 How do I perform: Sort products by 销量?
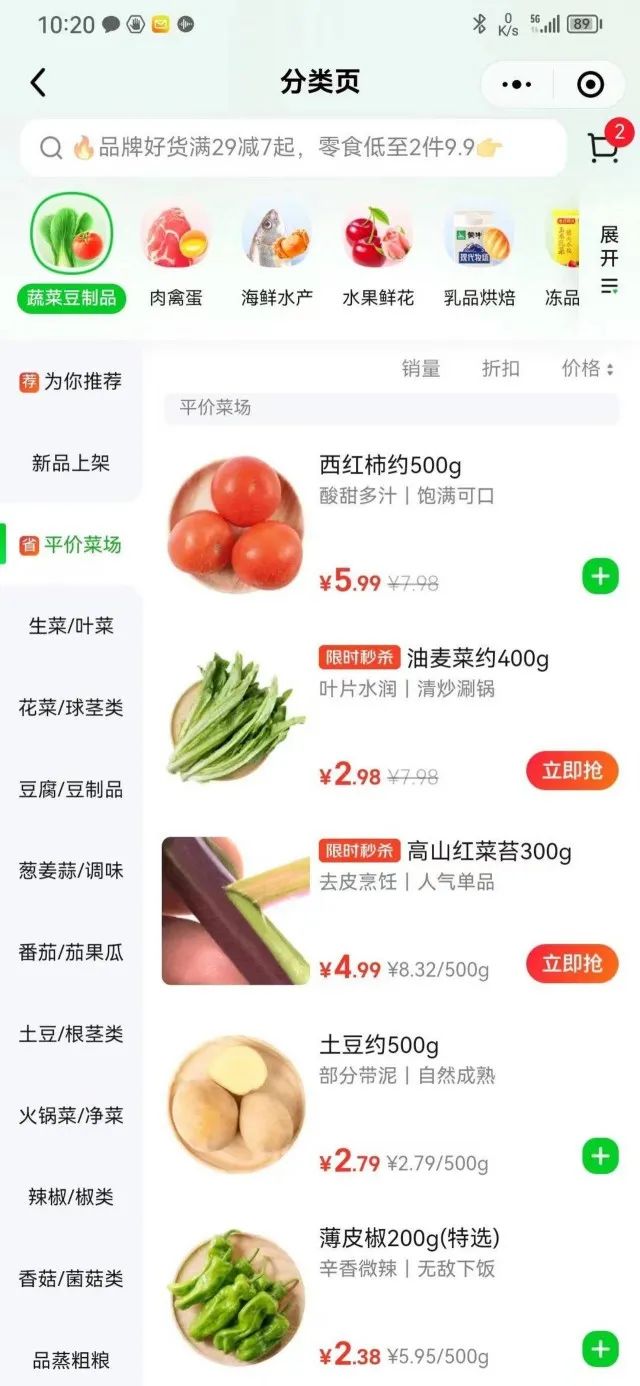pos(421,368)
